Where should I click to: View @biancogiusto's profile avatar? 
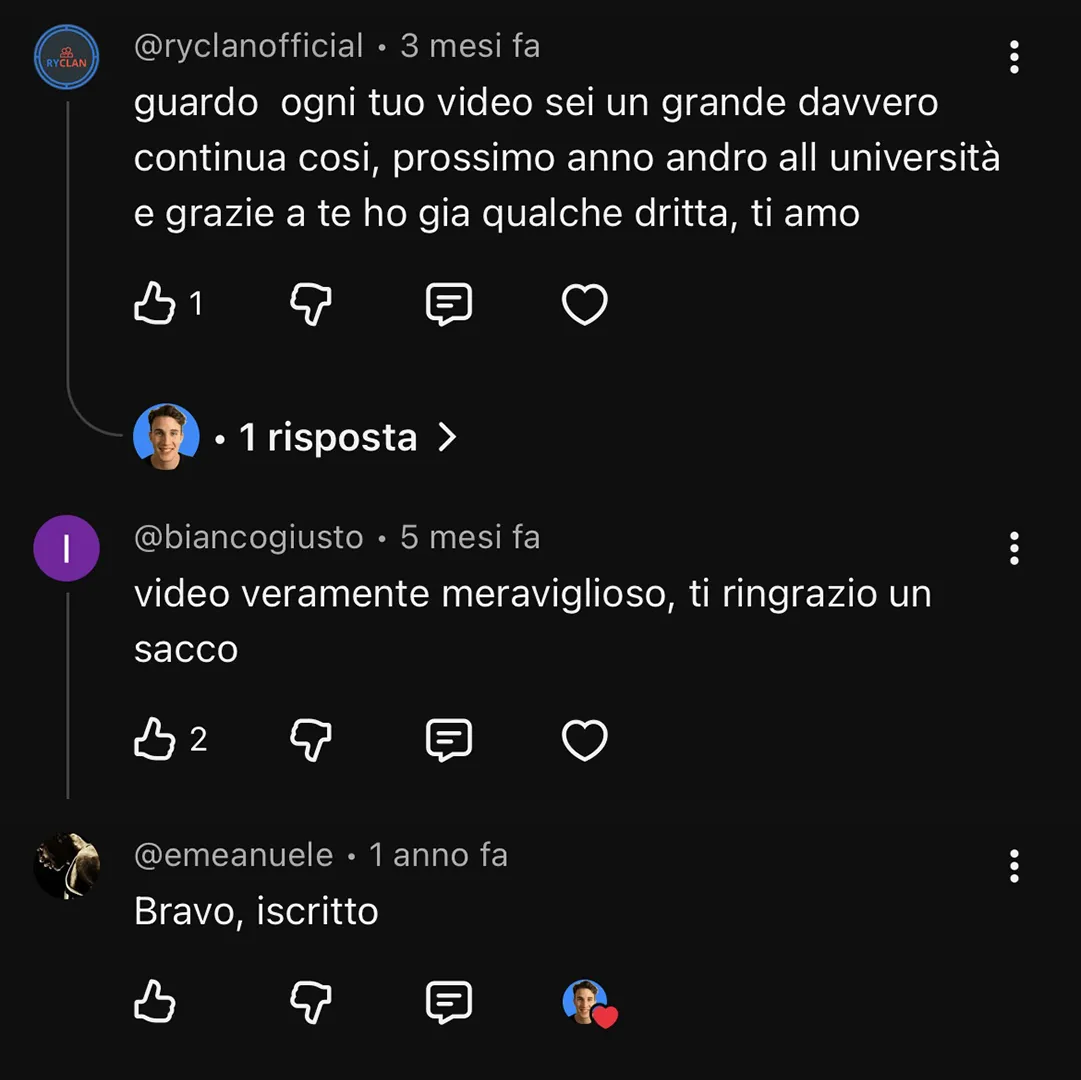66,548
